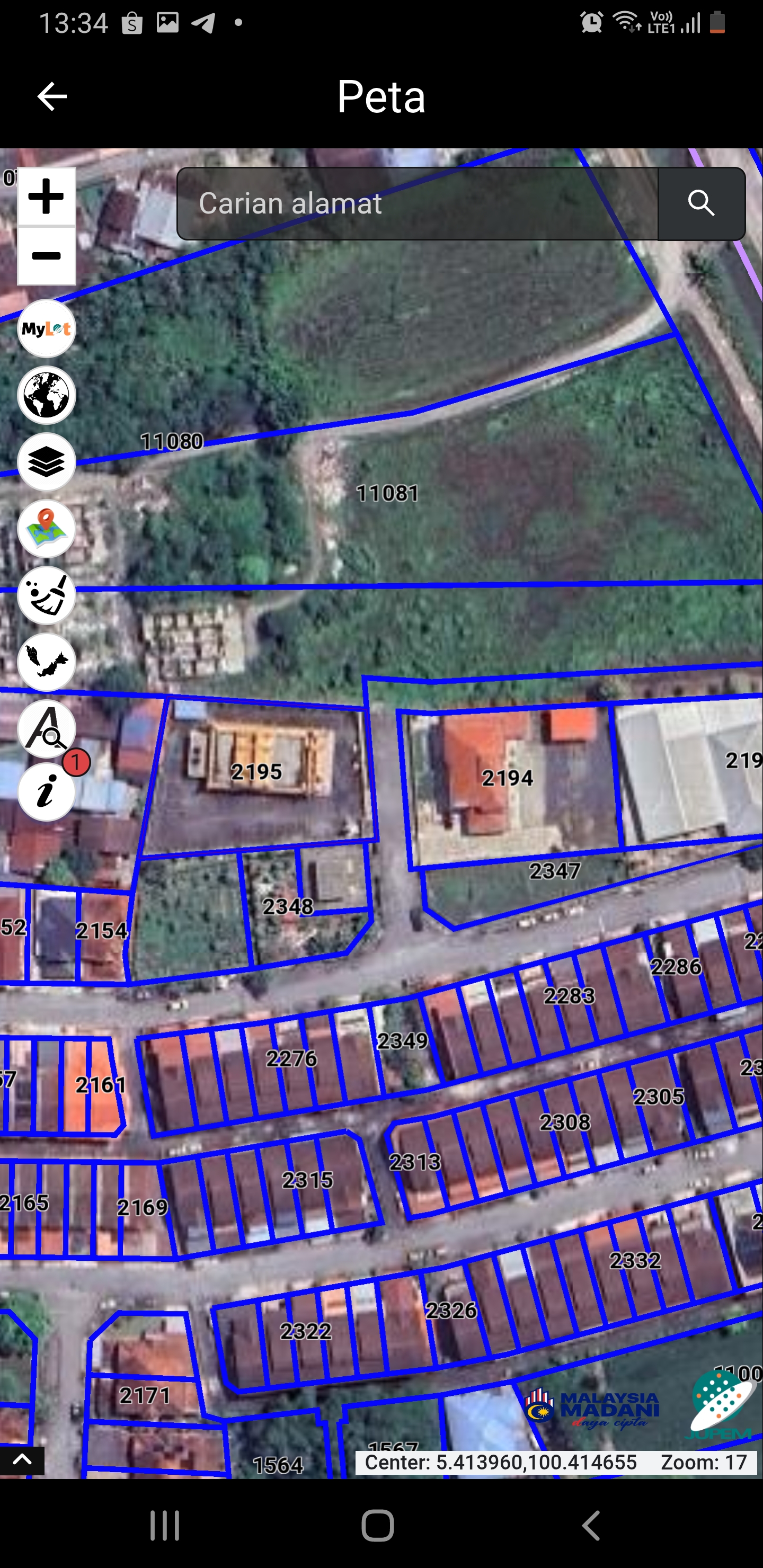Tap the location pin map button
The width and height of the screenshot is (763, 1568).
(x=46, y=528)
